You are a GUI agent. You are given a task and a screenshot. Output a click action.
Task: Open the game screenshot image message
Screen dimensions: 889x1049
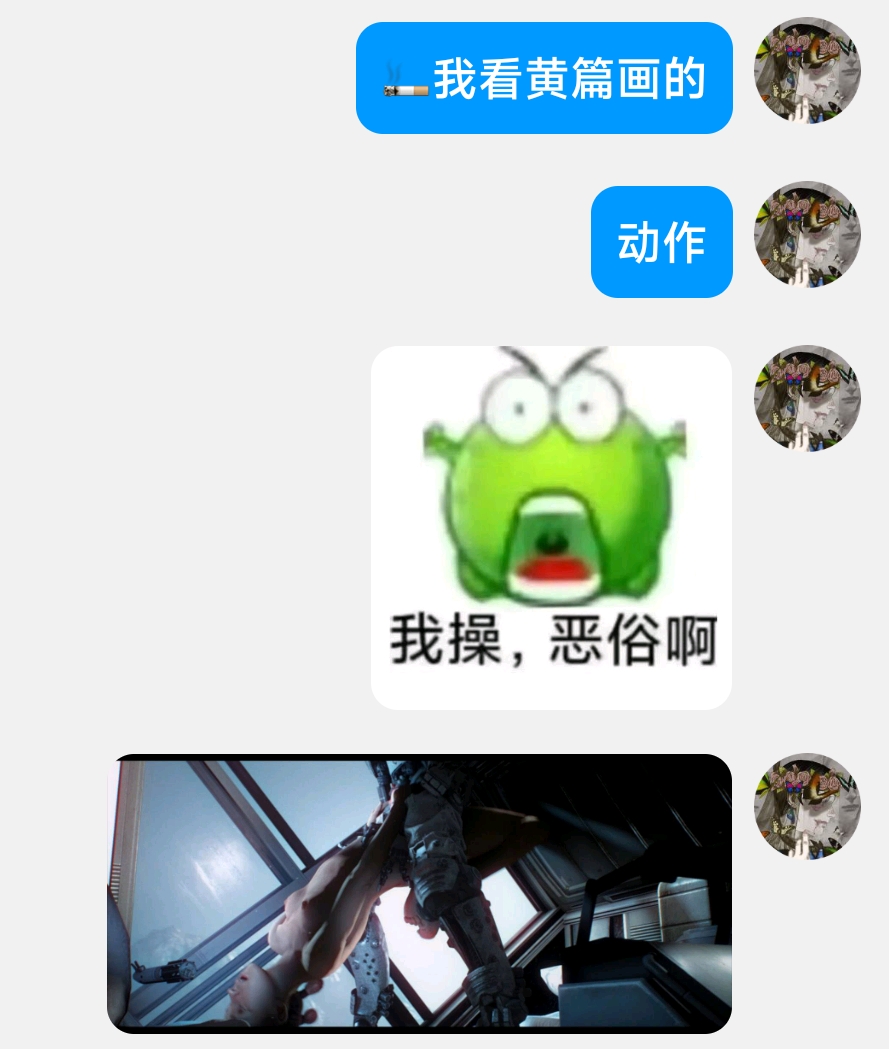[x=419, y=893]
